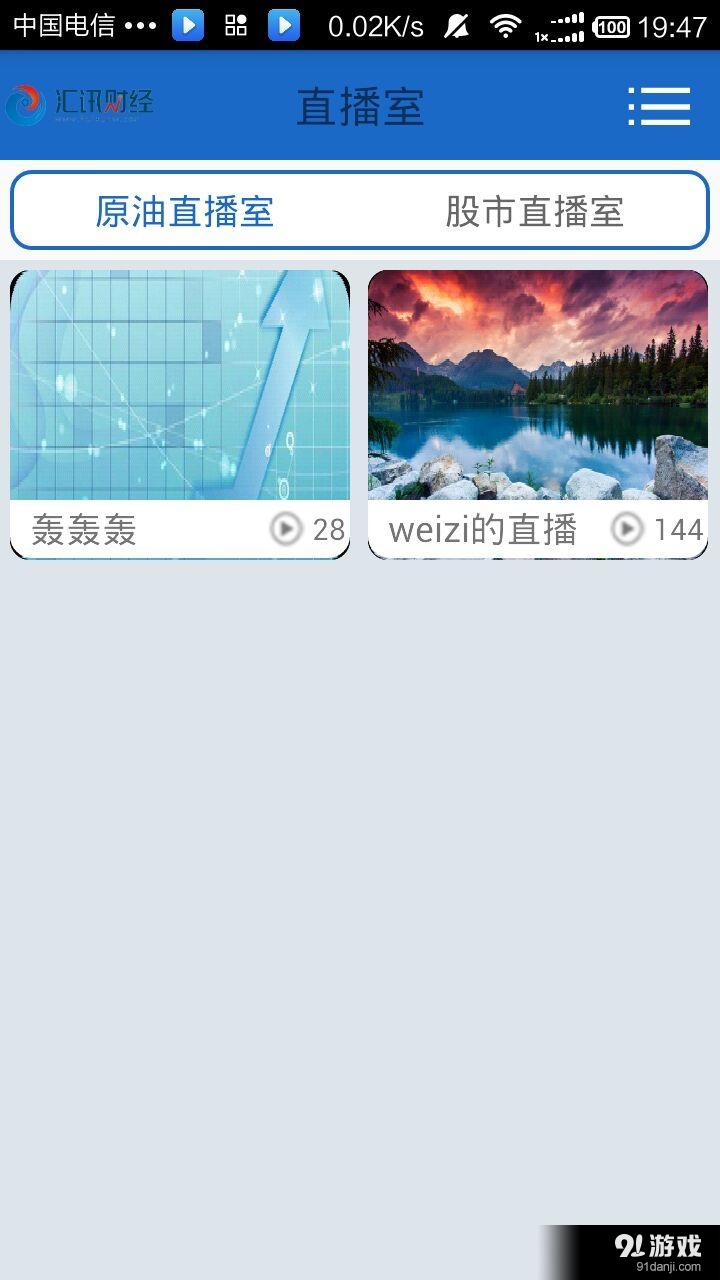
Task: Toggle to the stock market live room view
Action: point(535,211)
